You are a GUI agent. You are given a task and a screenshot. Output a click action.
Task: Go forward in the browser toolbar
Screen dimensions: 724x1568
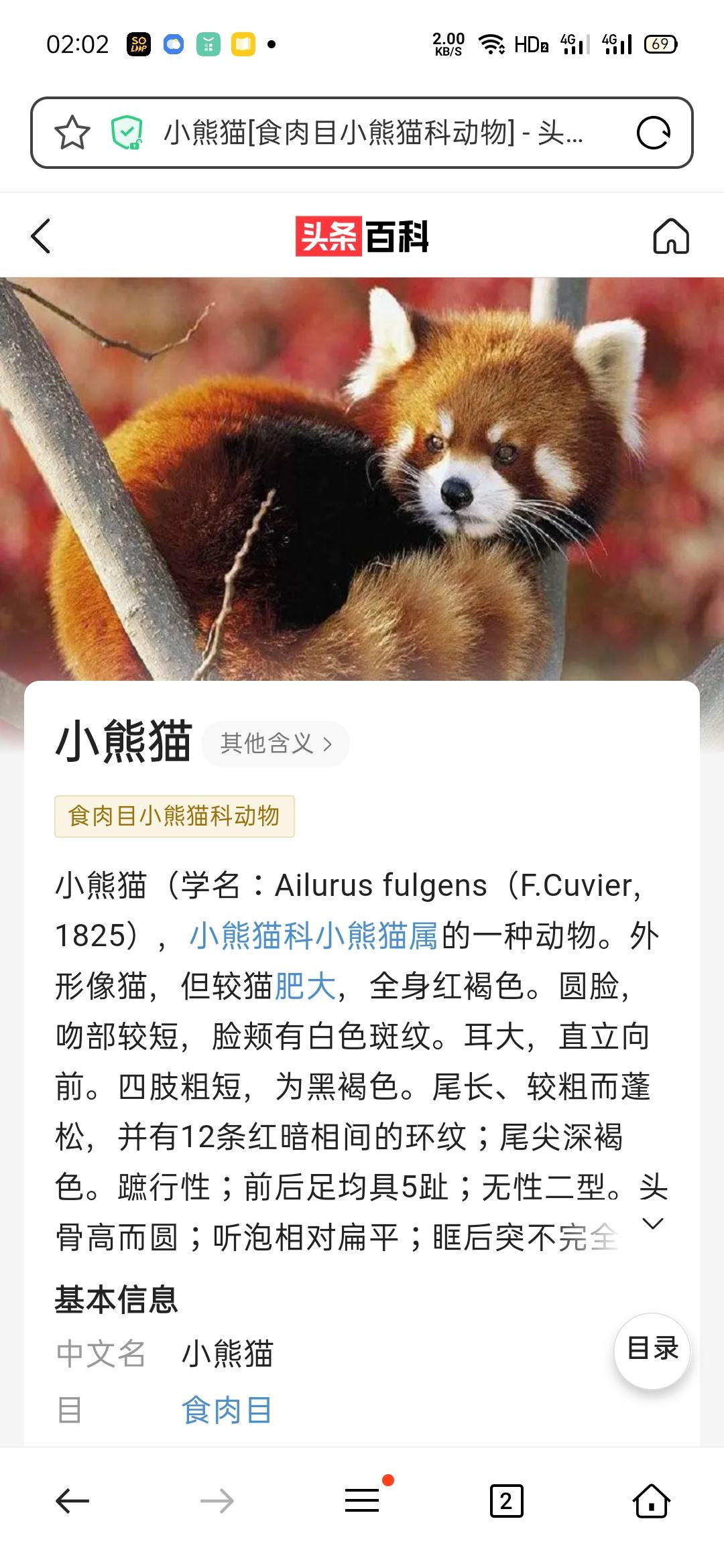[x=217, y=1501]
